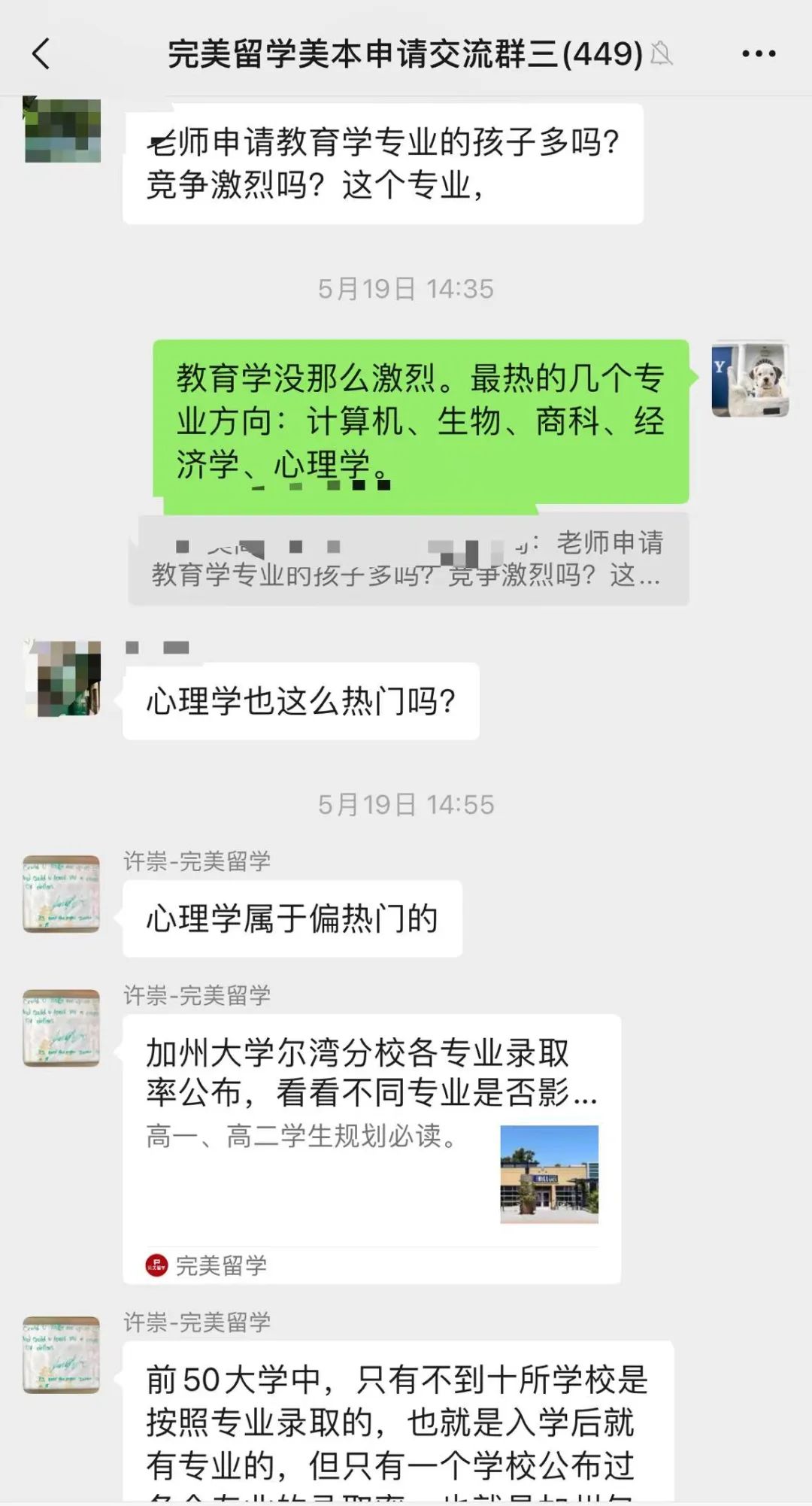Image resolution: width=812 pixels, height=1506 pixels.
Task: Tap 许崇-完美留学's avatar beside 心理学属于偏热门的
Action: [x=62, y=894]
